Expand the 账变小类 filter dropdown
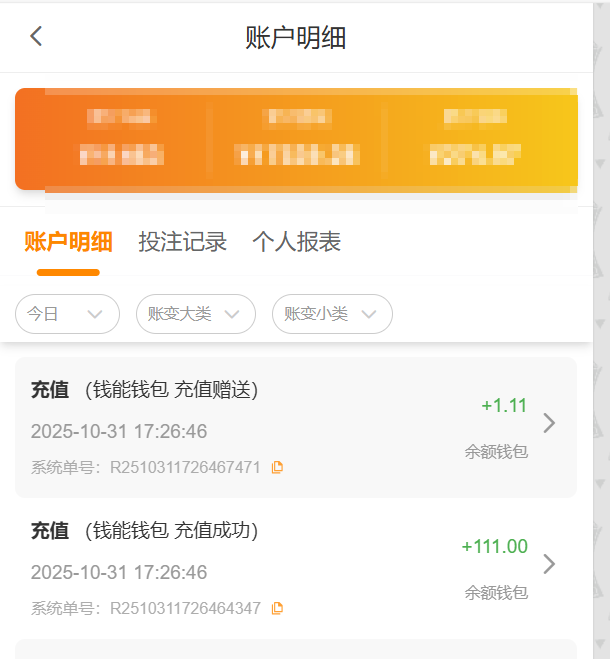The width and height of the screenshot is (610, 659). [x=331, y=314]
